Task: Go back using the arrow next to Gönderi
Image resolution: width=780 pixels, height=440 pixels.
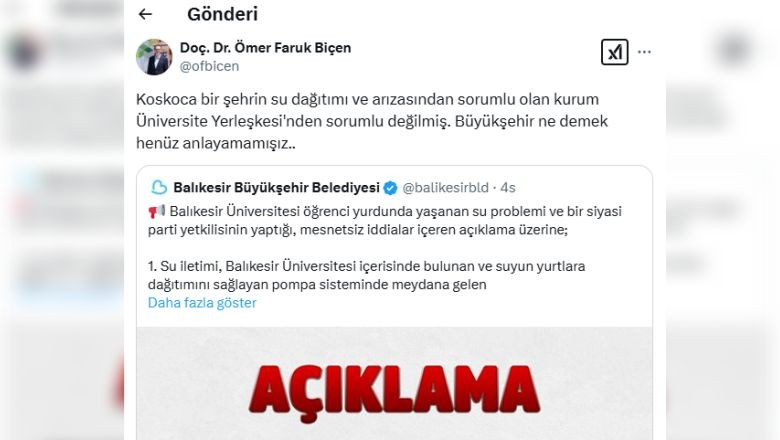Action: [145, 14]
